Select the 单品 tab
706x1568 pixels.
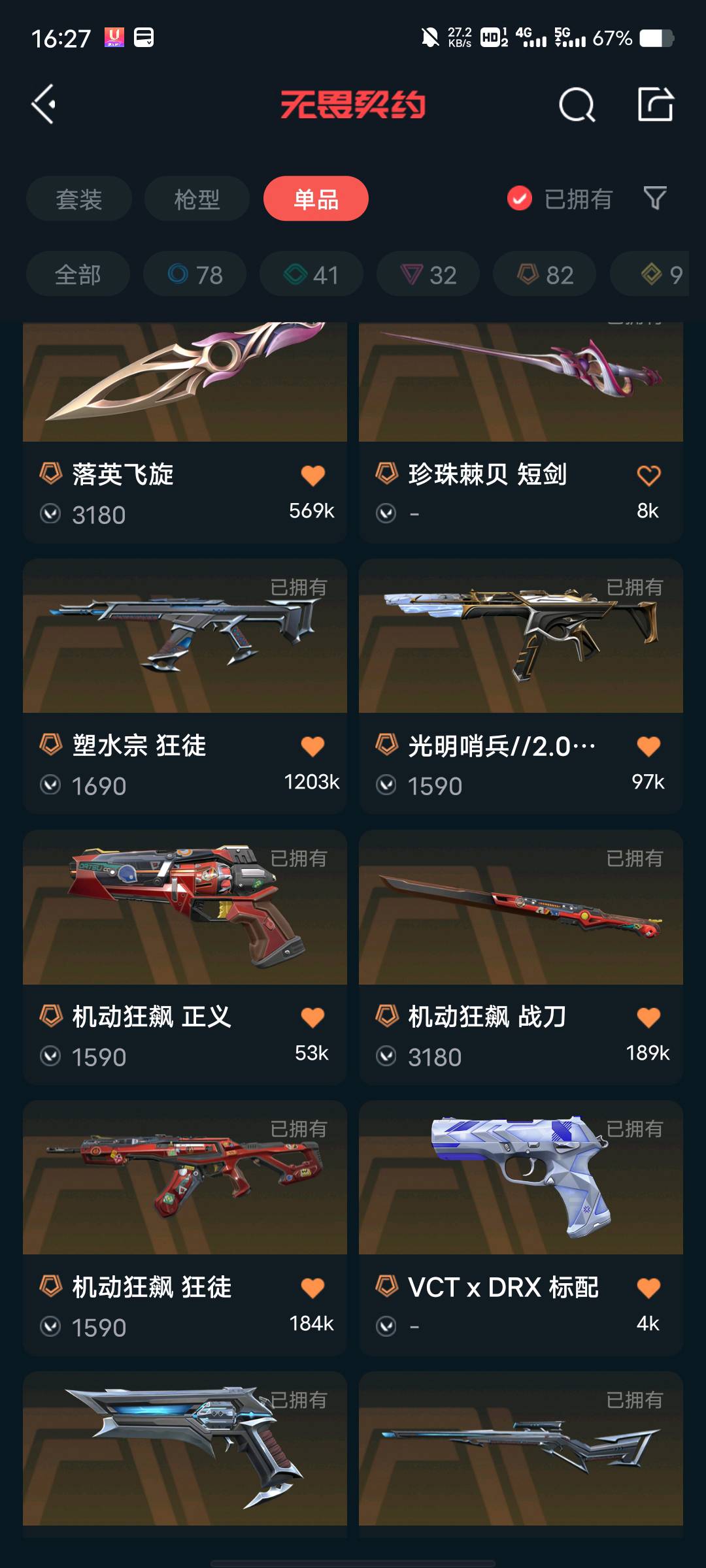pyautogui.click(x=316, y=199)
